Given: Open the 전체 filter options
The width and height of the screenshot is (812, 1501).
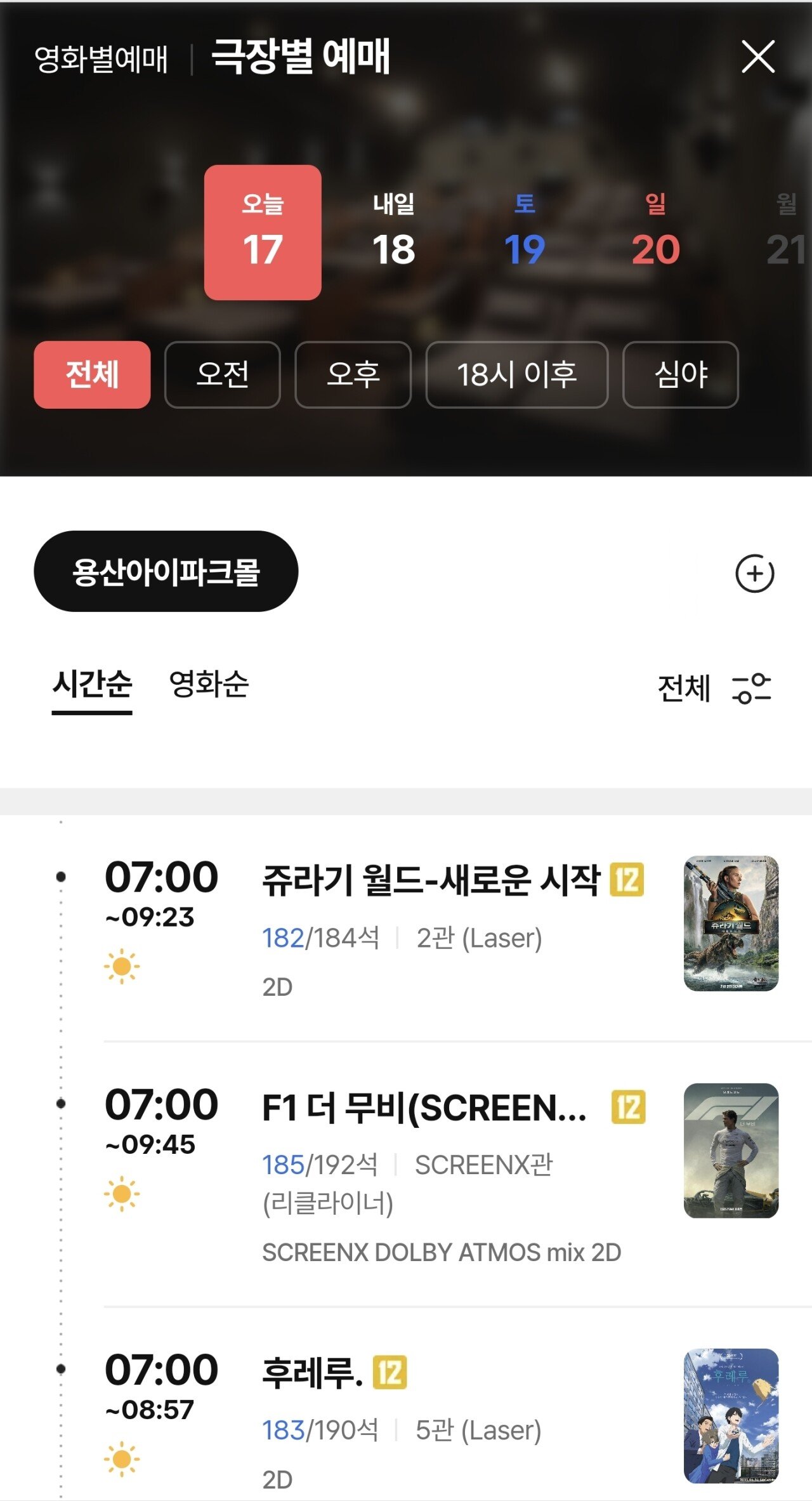Looking at the screenshot, I should [714, 689].
